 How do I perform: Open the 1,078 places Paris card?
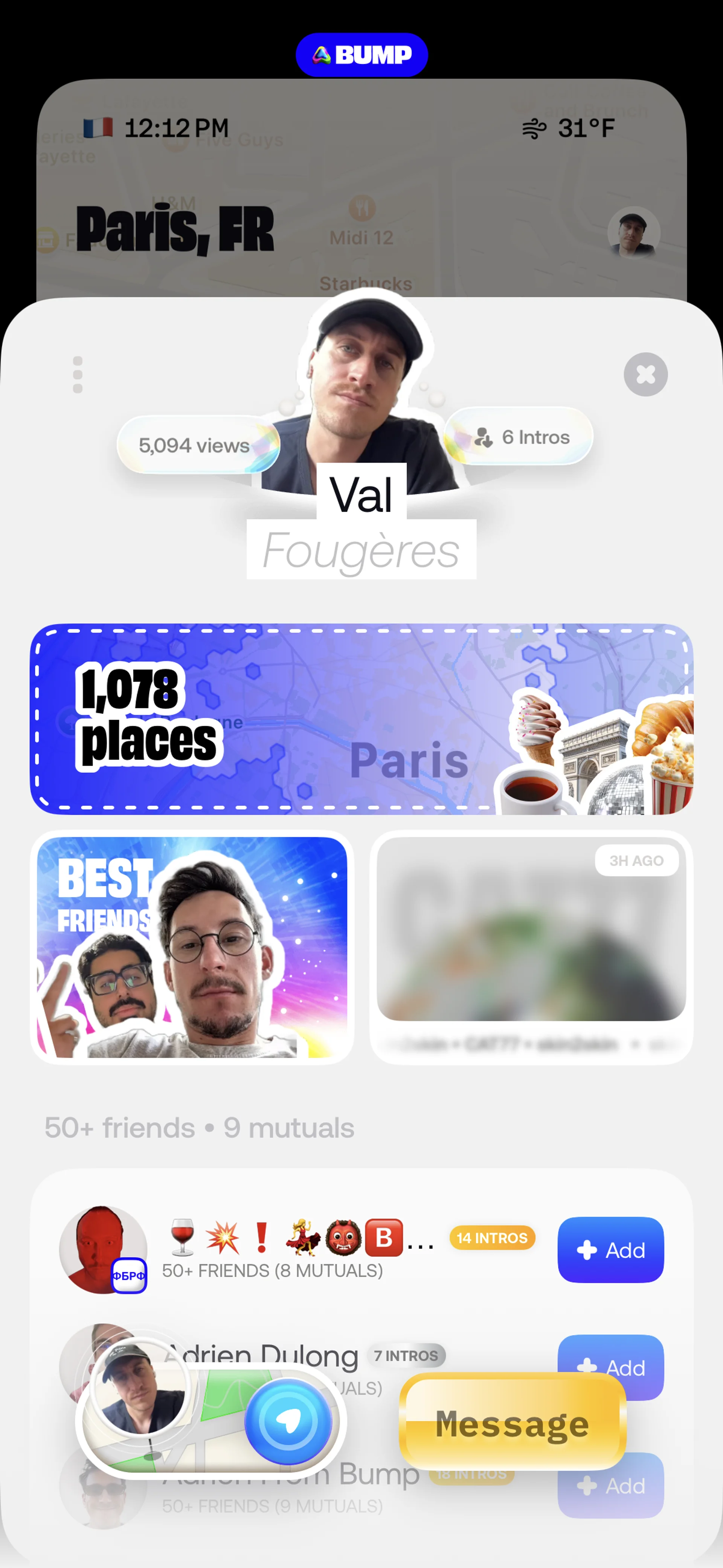pos(361,719)
